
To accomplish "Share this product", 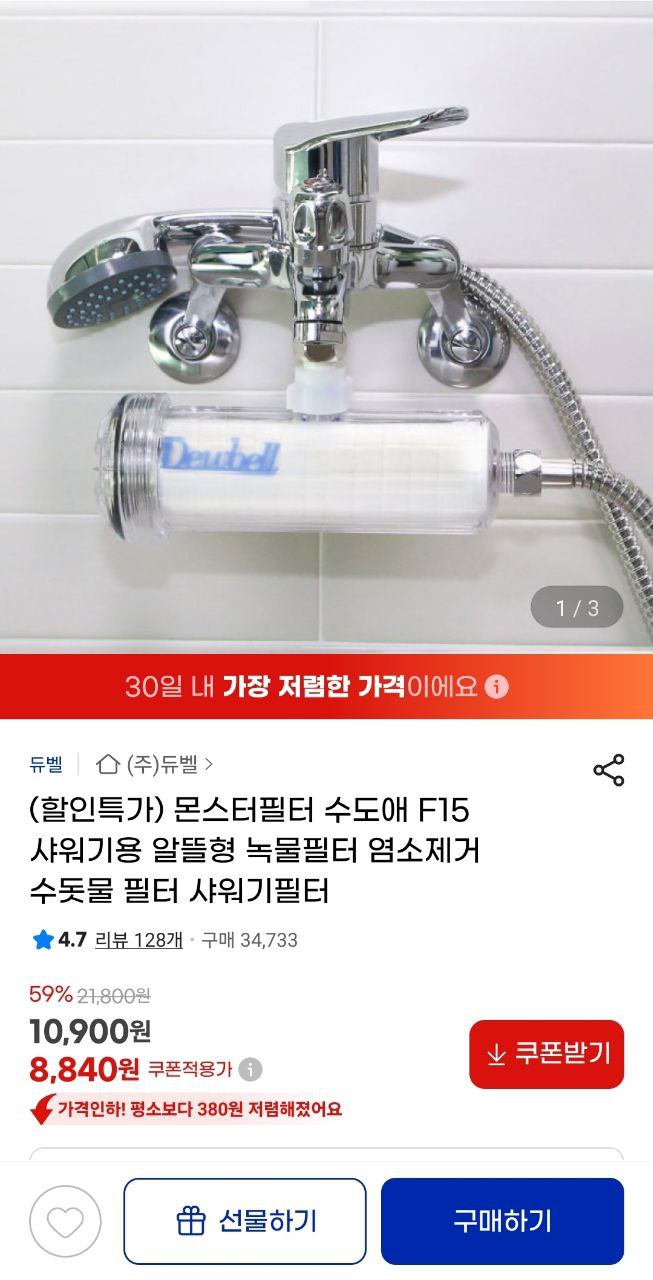I will click(x=608, y=769).
